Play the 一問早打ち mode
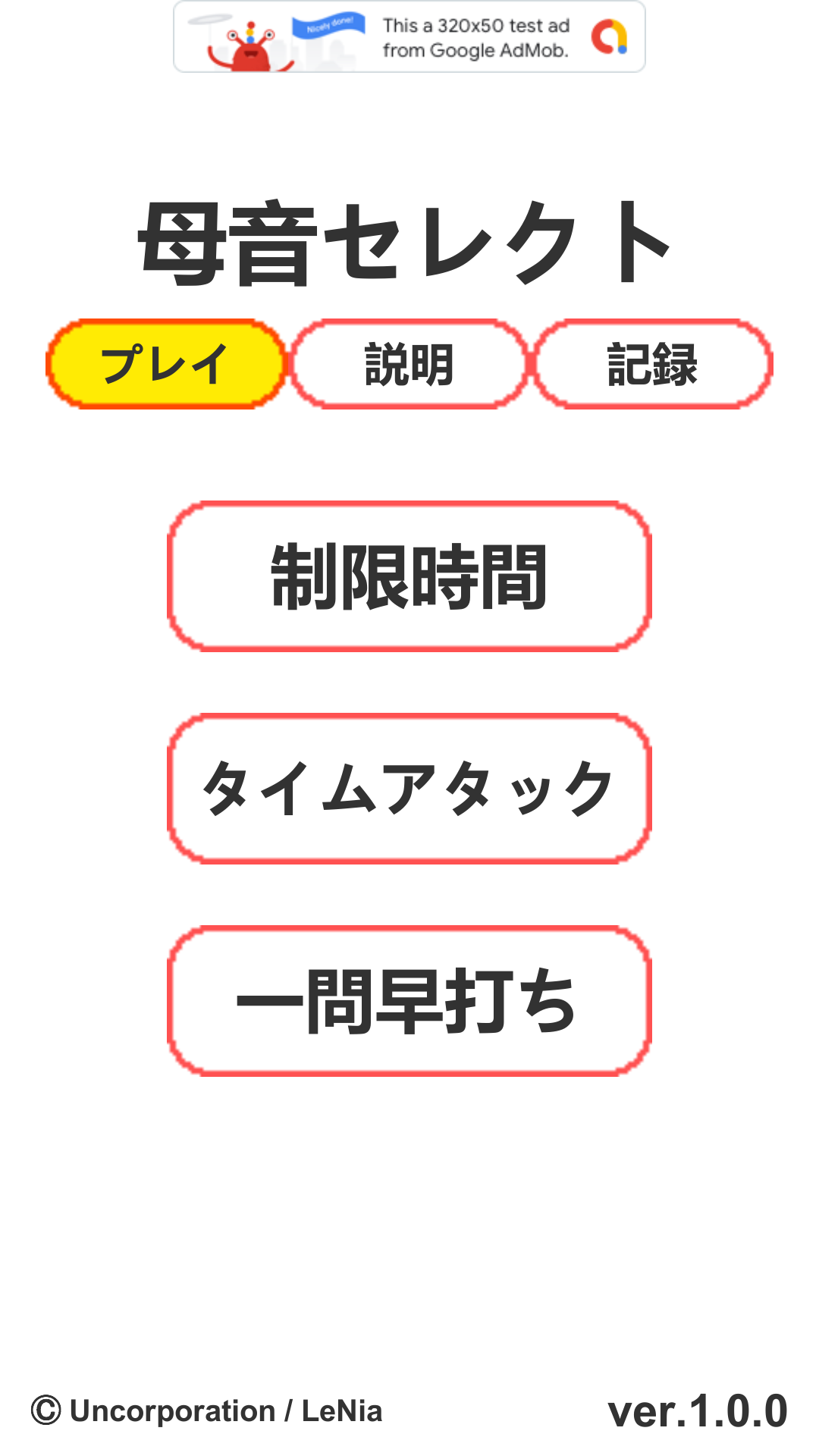This screenshot has width=819, height=1456. 409,1001
